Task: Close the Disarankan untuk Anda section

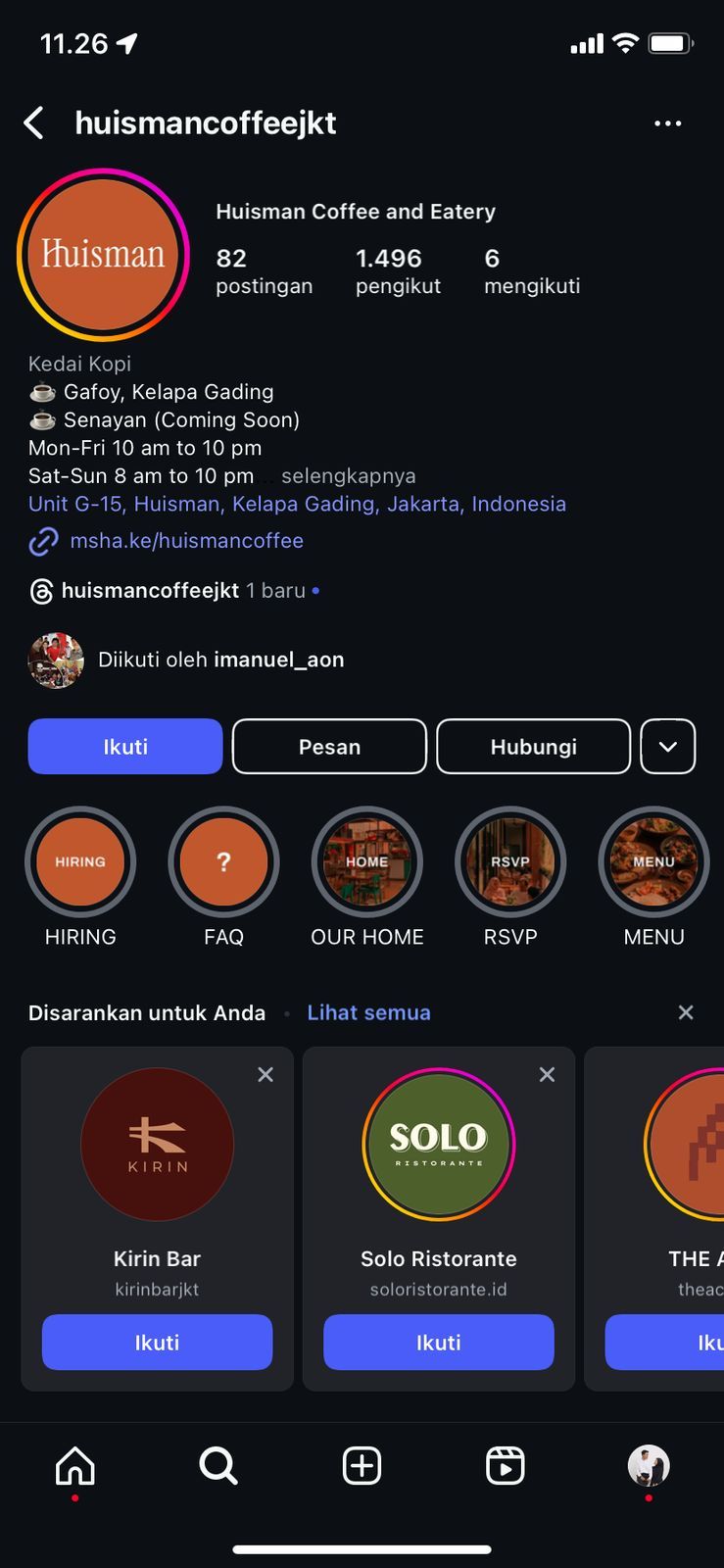Action: pos(686,1013)
